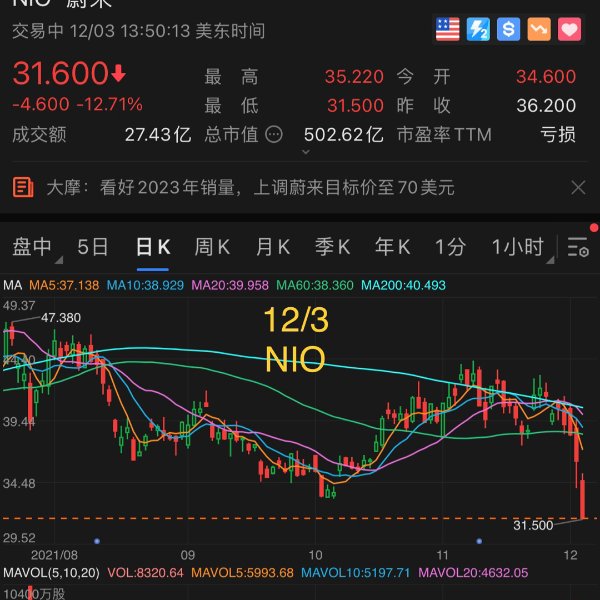Screen dimensions: 600x600
Task: Open the 年K yearly chart
Action: click(x=392, y=247)
